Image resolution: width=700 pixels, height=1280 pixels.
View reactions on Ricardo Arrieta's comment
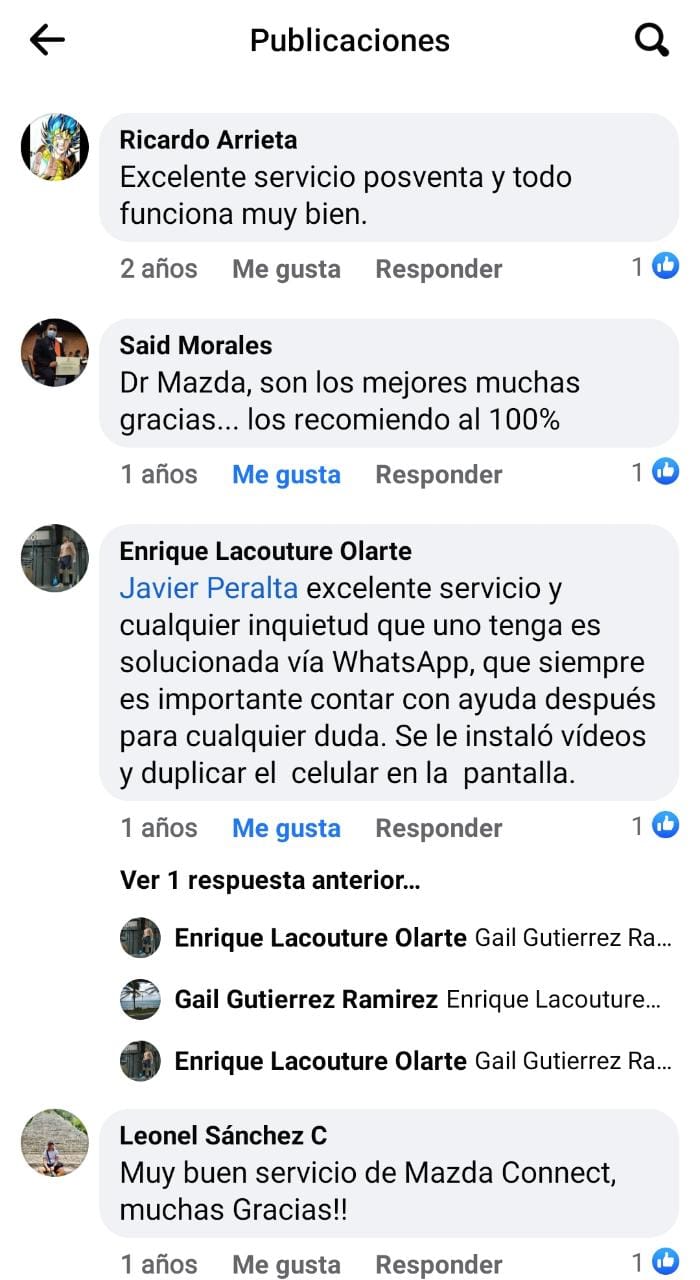pos(655,267)
